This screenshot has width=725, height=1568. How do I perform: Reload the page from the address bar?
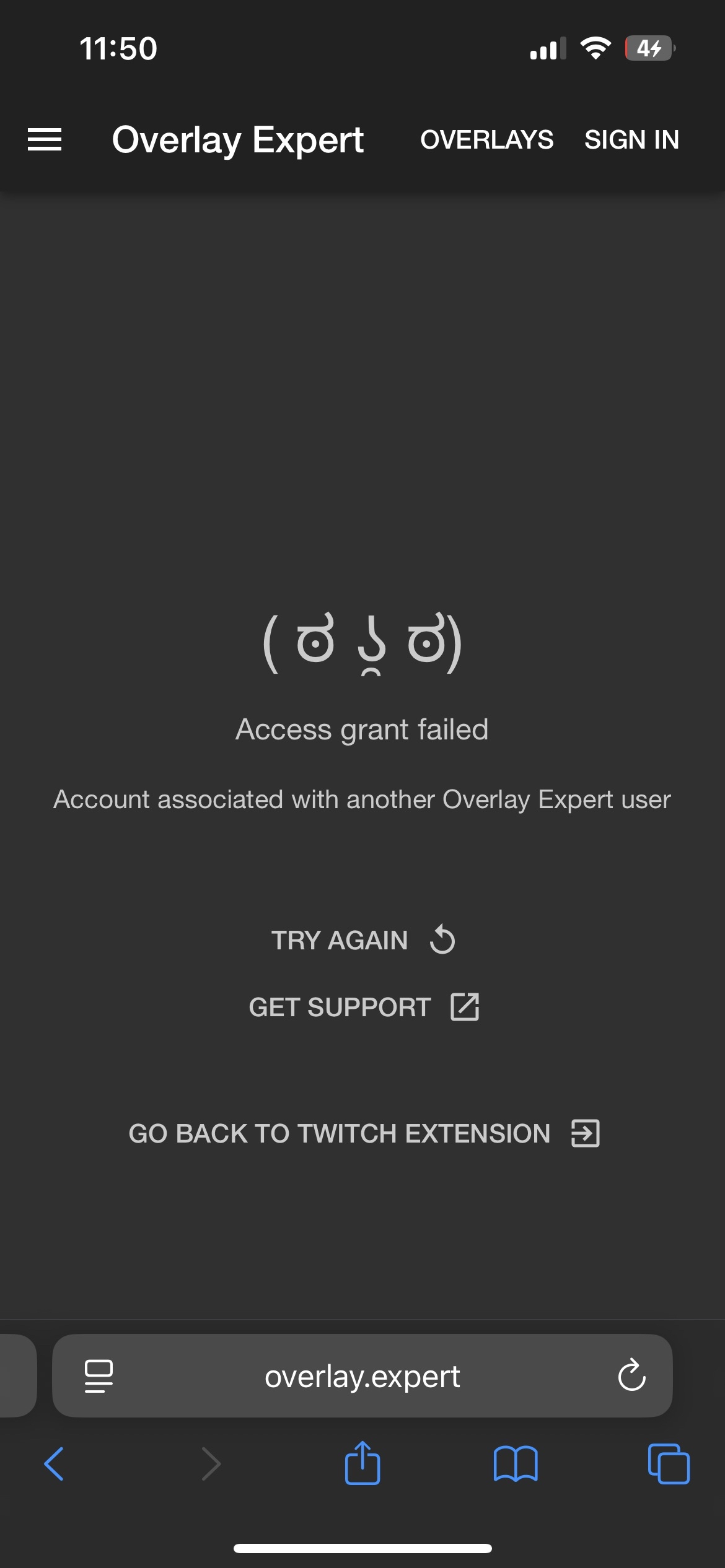631,1376
